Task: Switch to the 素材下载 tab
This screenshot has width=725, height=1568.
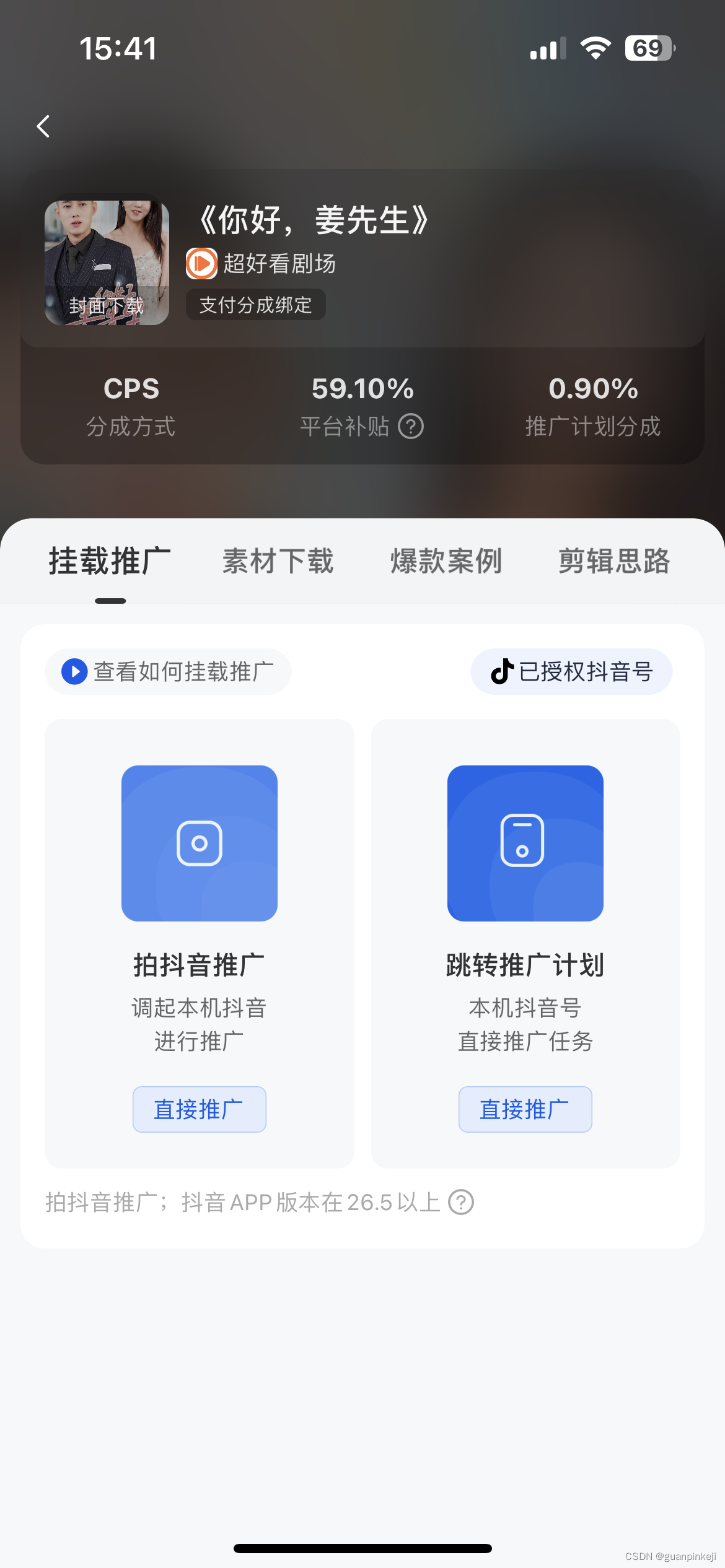Action: click(278, 561)
